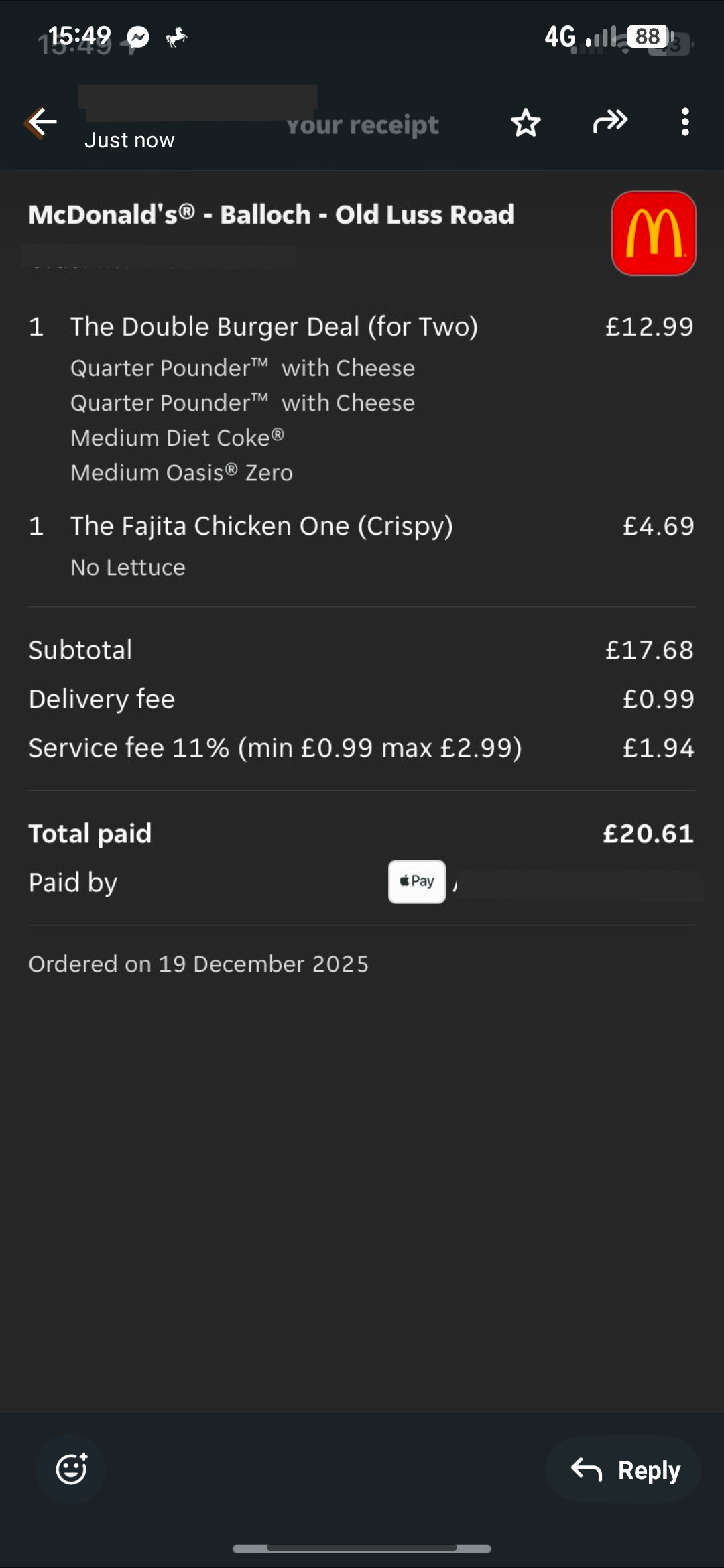724x1568 pixels.
Task: Go back using the arrow
Action: [x=42, y=122]
